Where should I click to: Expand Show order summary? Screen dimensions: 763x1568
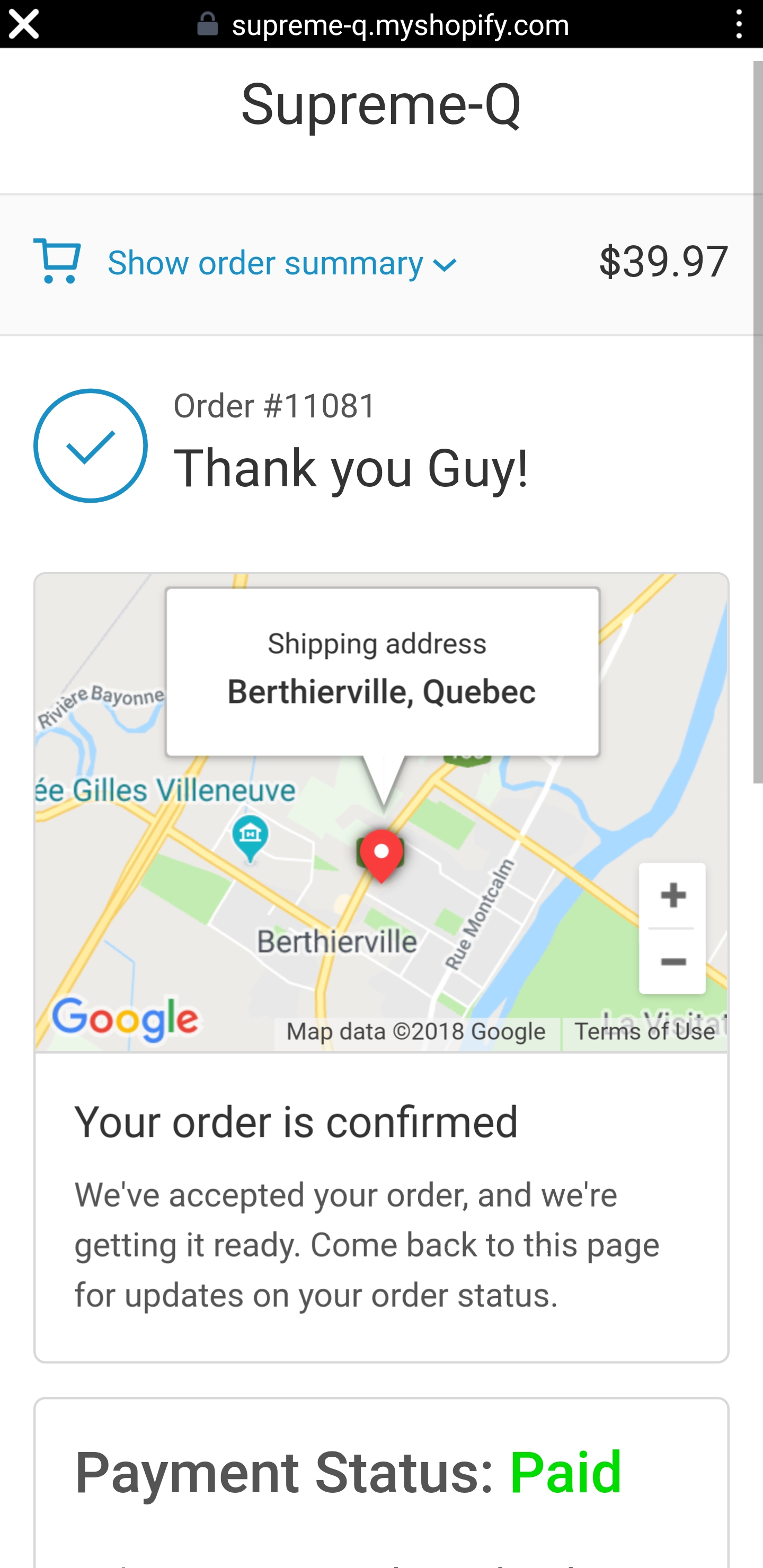282,263
